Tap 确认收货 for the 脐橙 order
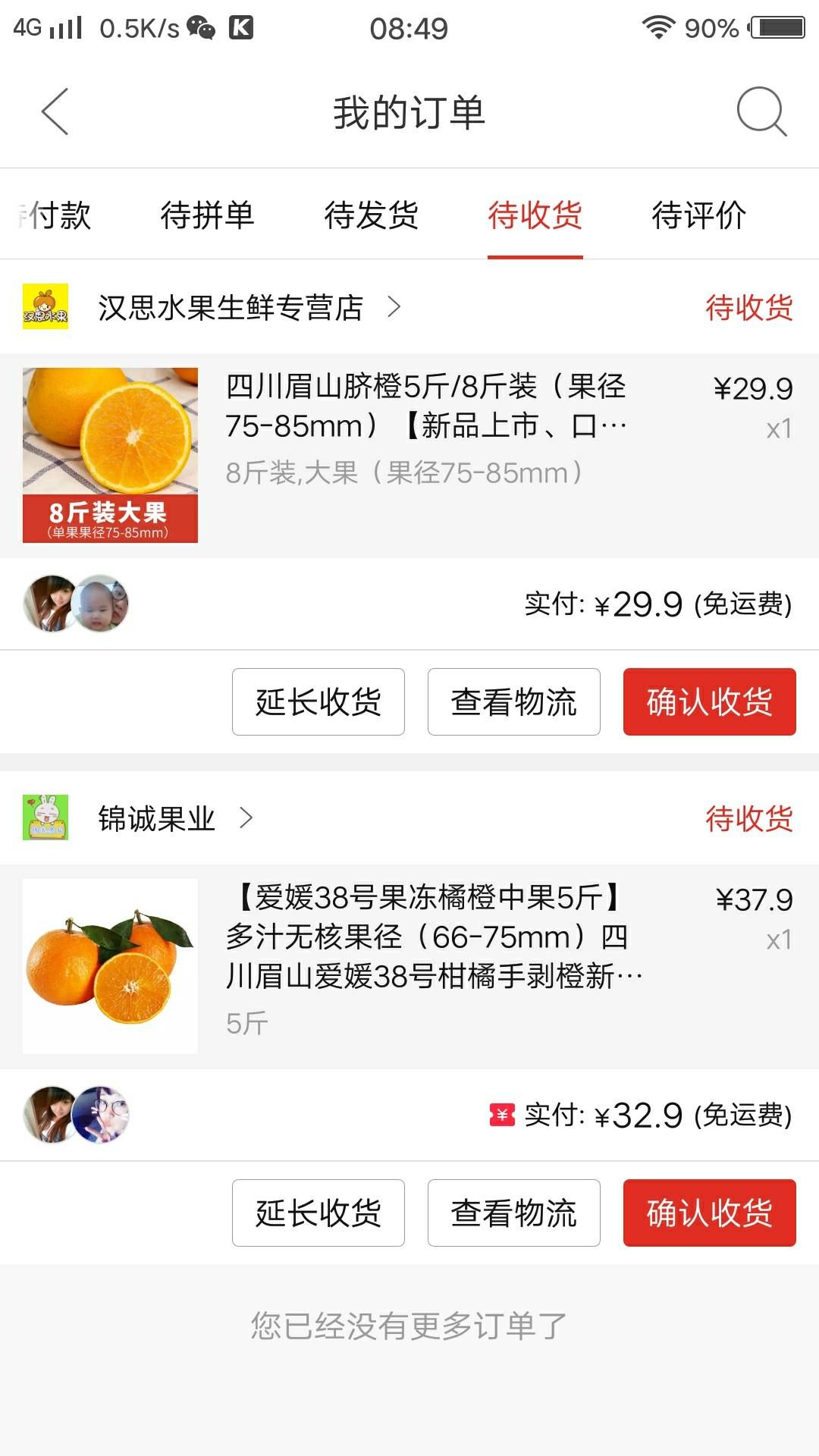The height and width of the screenshot is (1456, 819). [709, 701]
